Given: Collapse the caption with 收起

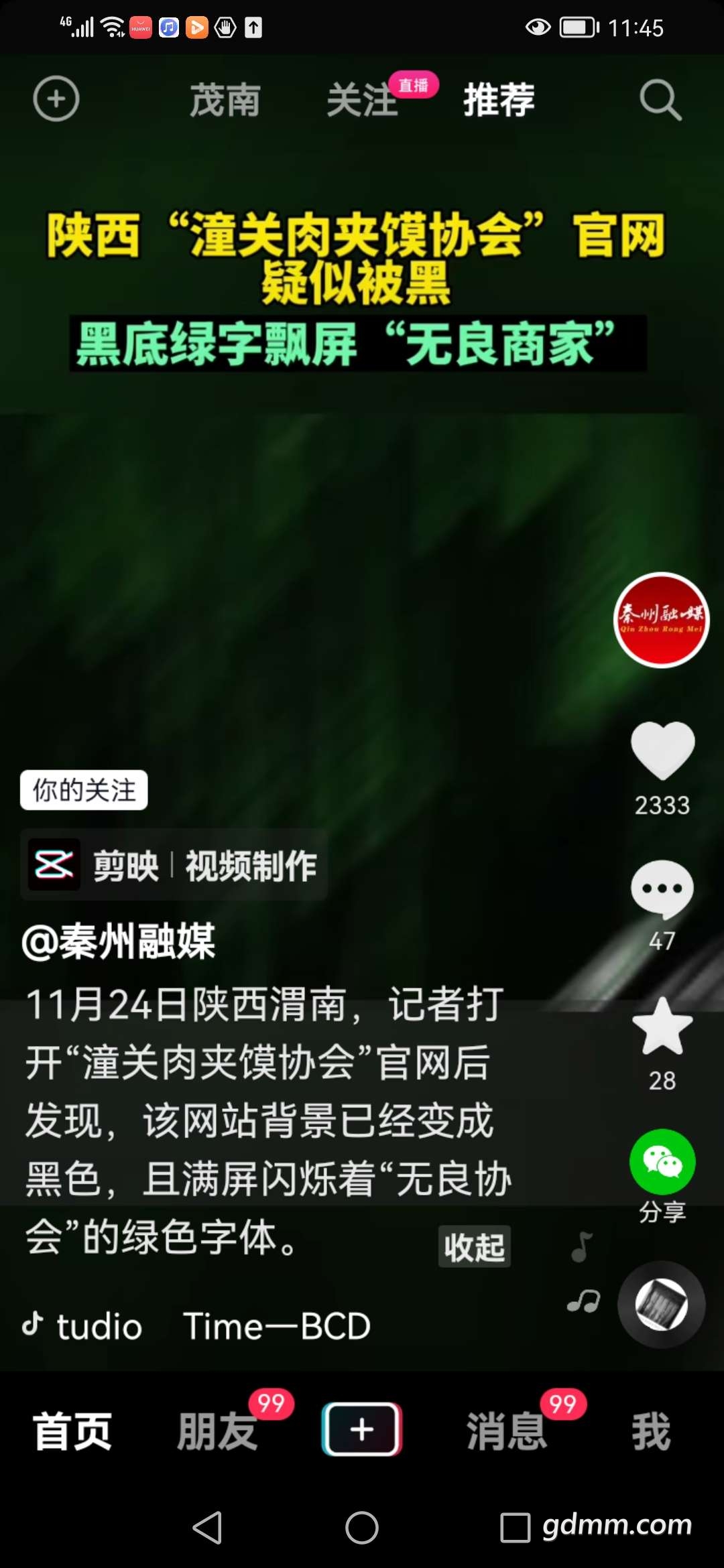Looking at the screenshot, I should point(474,1246).
